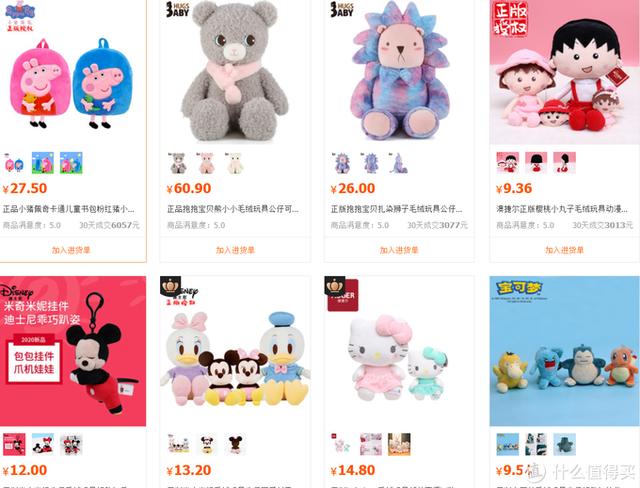Open the Mickey Mouse keychain product at ¥12.00
This screenshot has width=640, height=488.
(72, 350)
